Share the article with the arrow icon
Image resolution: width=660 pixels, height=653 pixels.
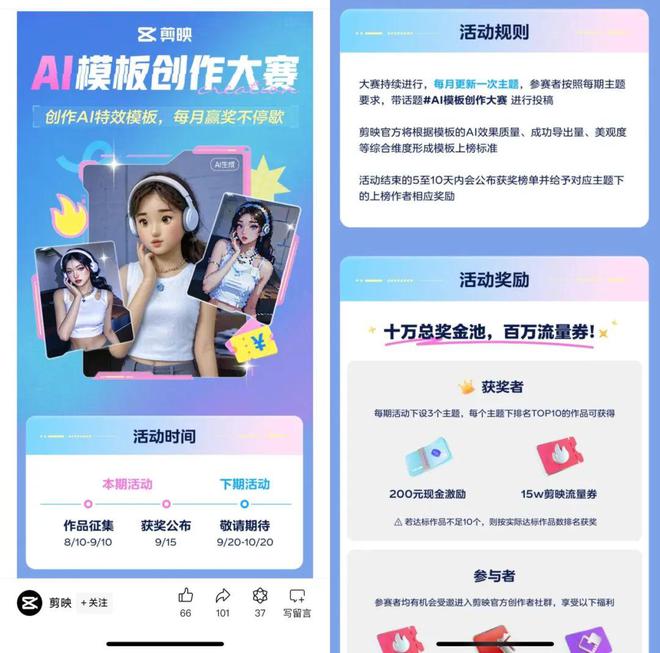coord(223,595)
